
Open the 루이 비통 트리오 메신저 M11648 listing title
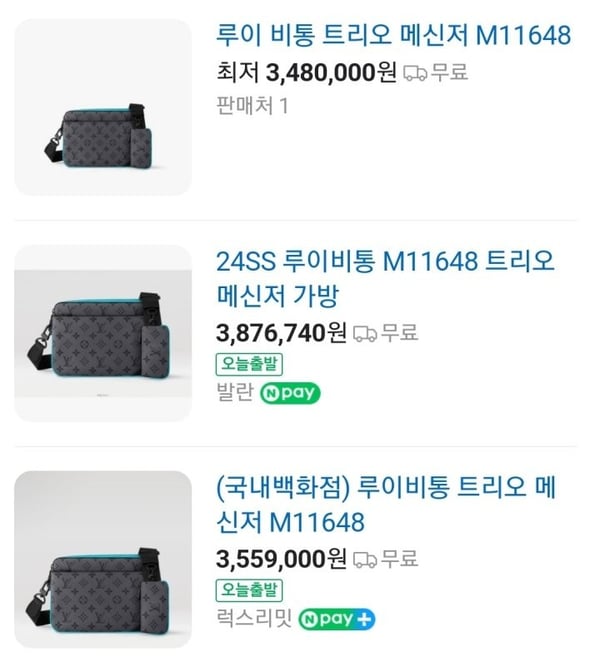point(393,36)
